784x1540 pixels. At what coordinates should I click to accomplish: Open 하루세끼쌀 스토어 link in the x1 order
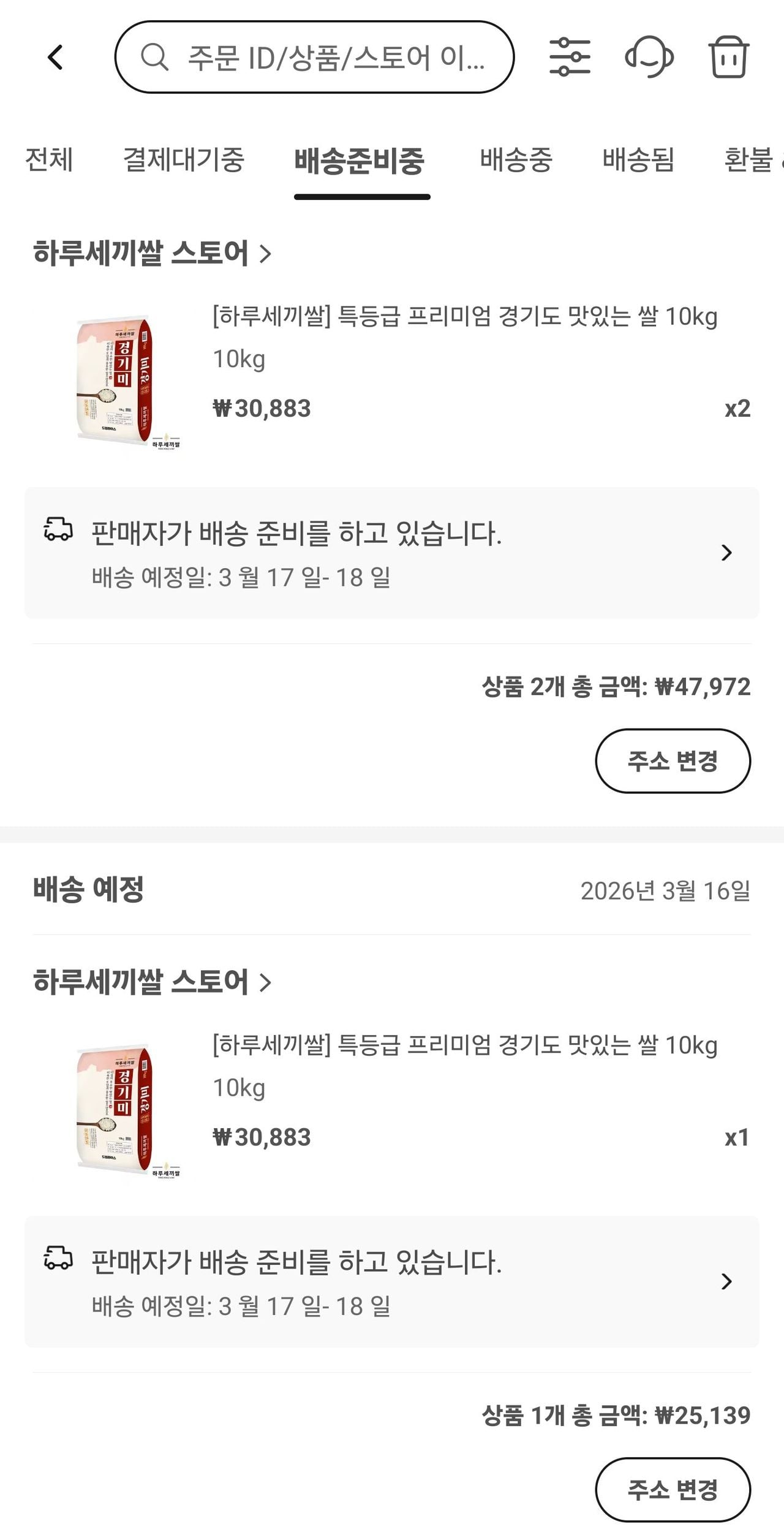pyautogui.click(x=152, y=982)
